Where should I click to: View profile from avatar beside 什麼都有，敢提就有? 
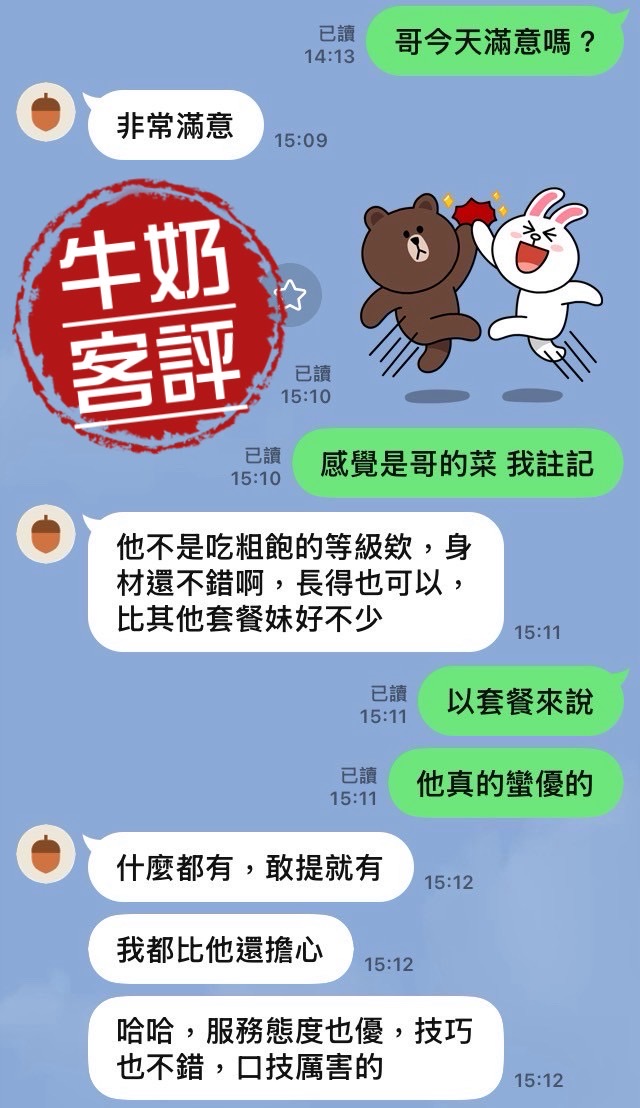pos(46,854)
